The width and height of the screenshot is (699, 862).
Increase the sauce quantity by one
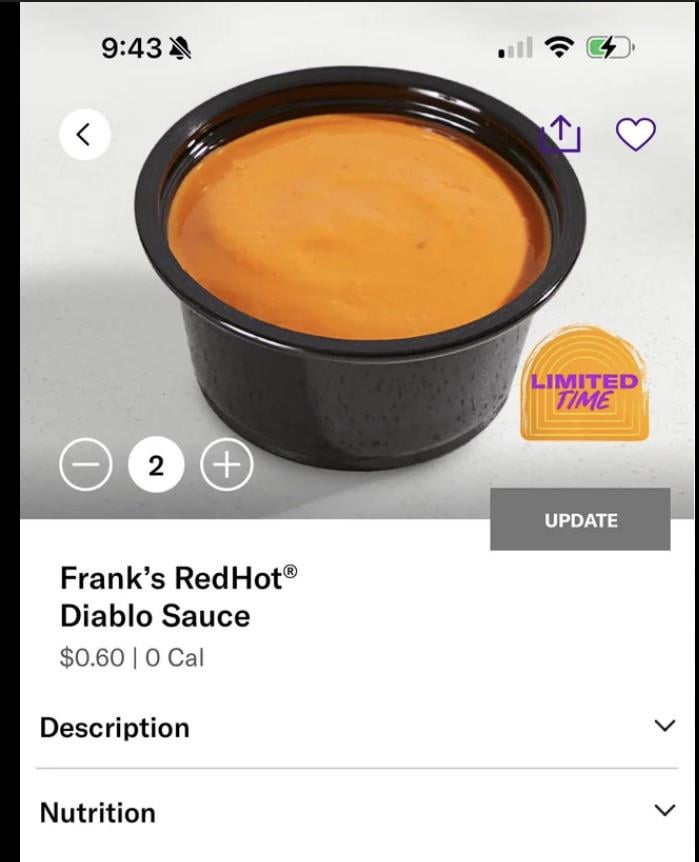(227, 465)
